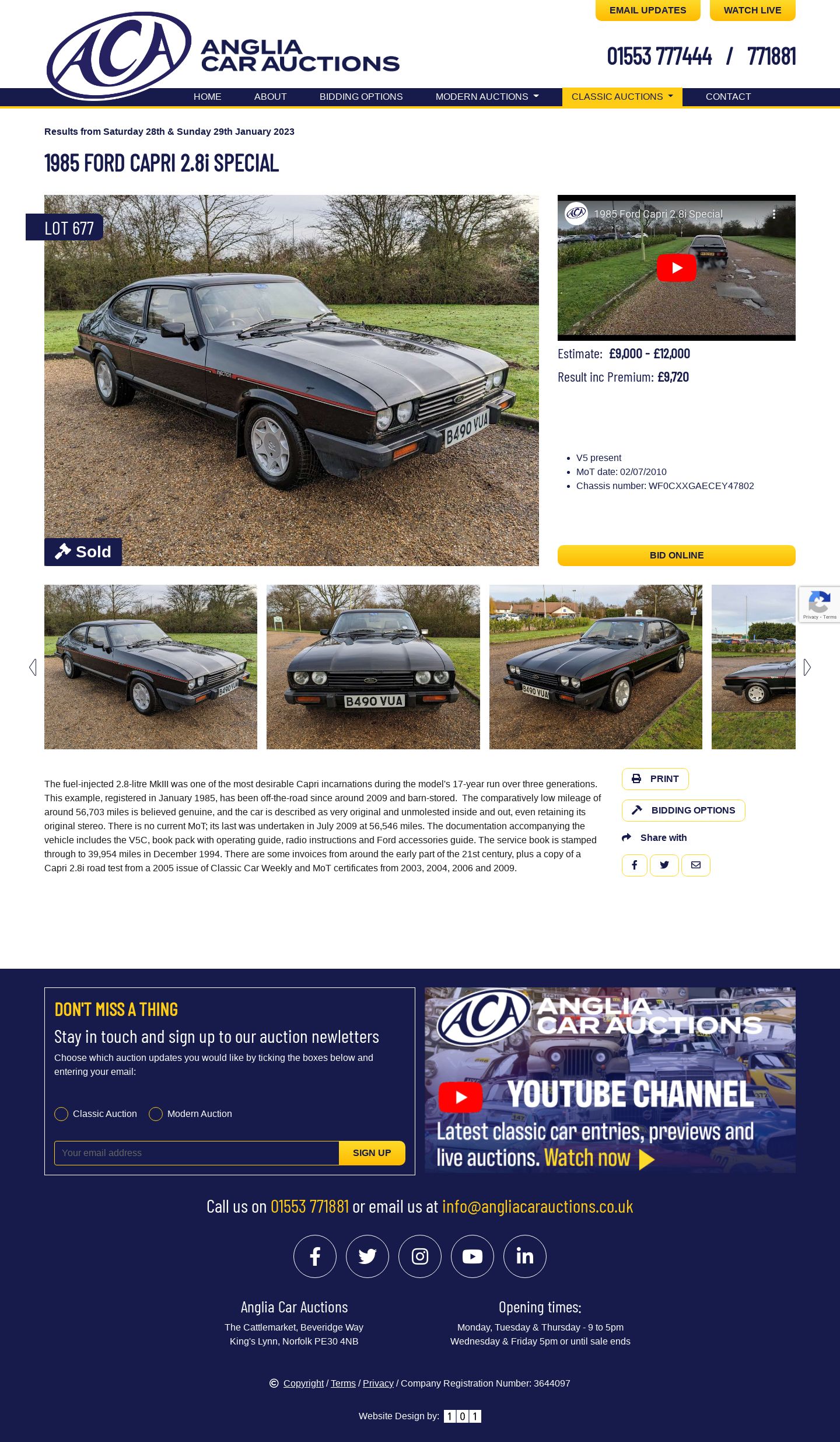The image size is (840, 1442).
Task: Select the Classic Auction newsletter option
Action: 61,1114
